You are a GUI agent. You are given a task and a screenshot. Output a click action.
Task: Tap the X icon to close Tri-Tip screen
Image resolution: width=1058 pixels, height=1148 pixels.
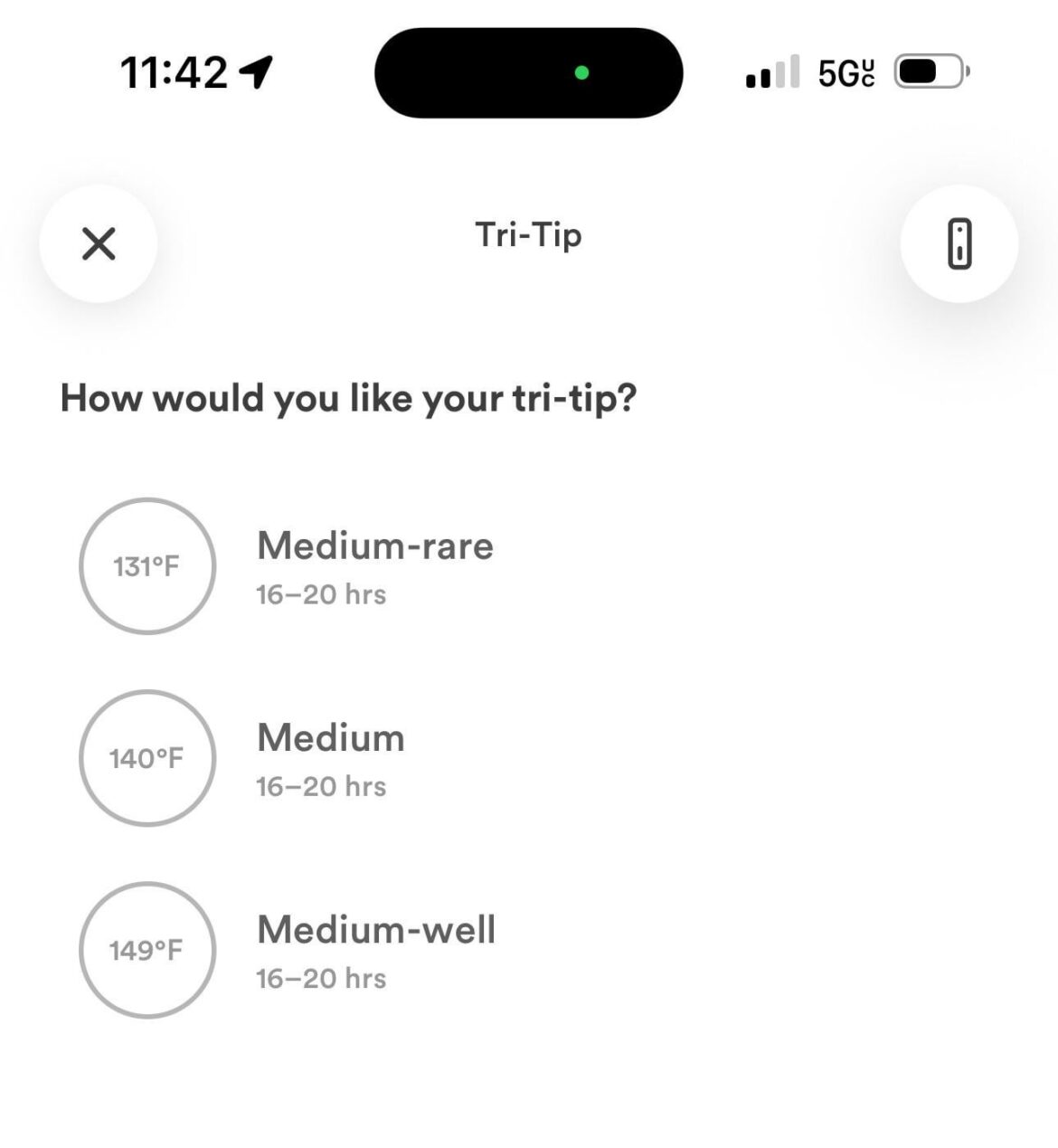pyautogui.click(x=98, y=243)
